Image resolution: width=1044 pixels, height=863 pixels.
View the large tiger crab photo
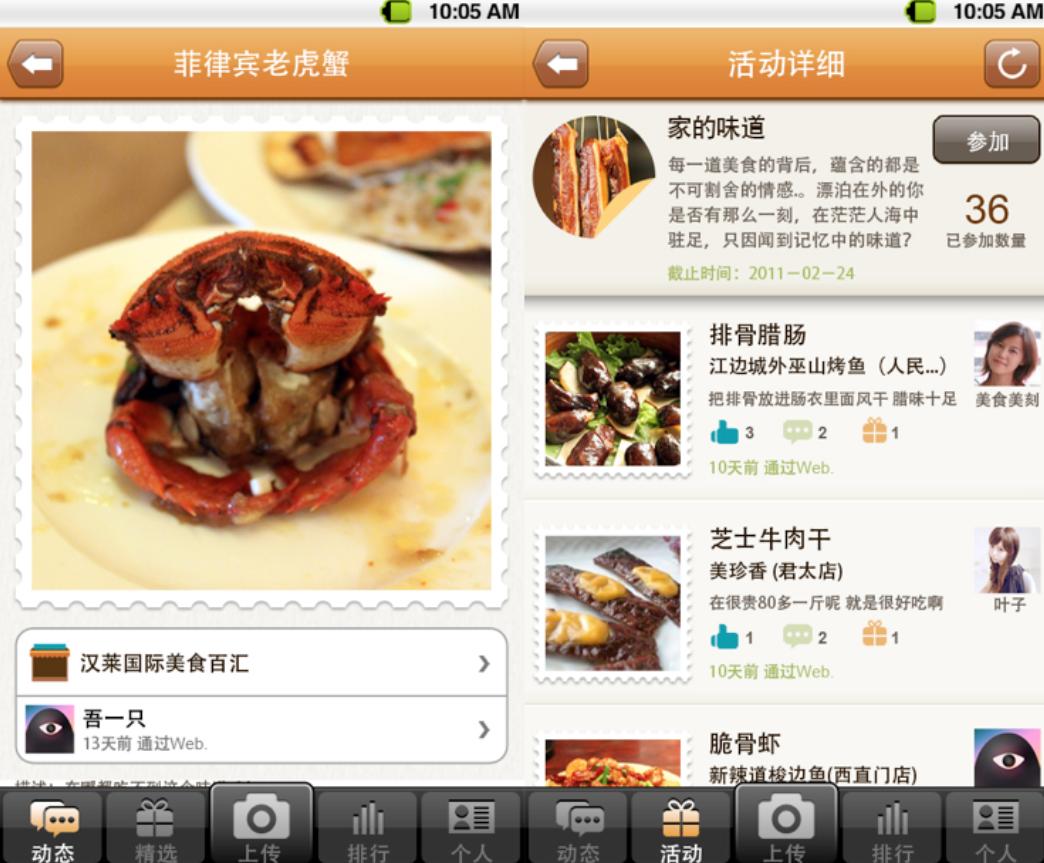pos(261,360)
